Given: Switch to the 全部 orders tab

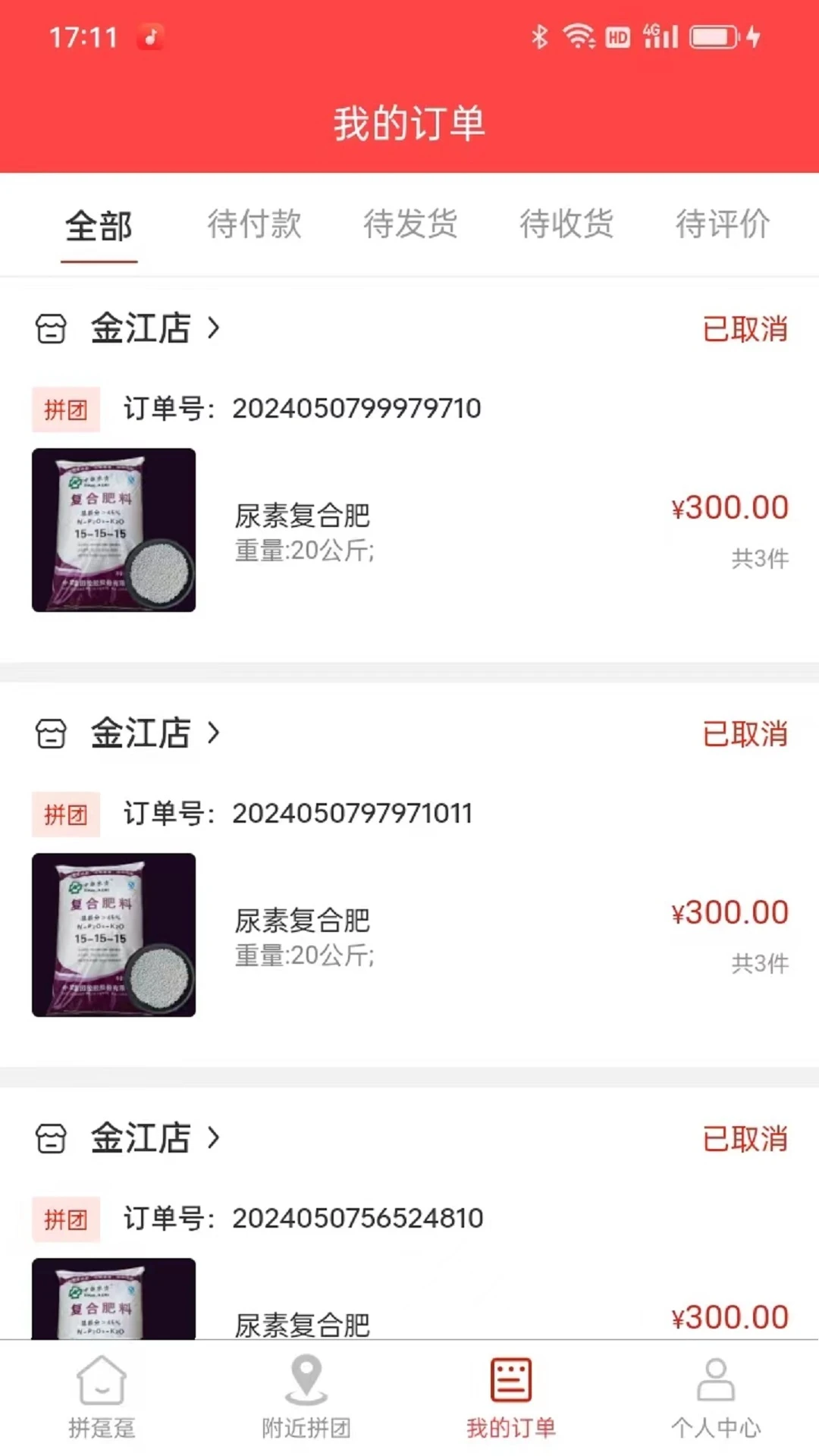Looking at the screenshot, I should (x=99, y=225).
